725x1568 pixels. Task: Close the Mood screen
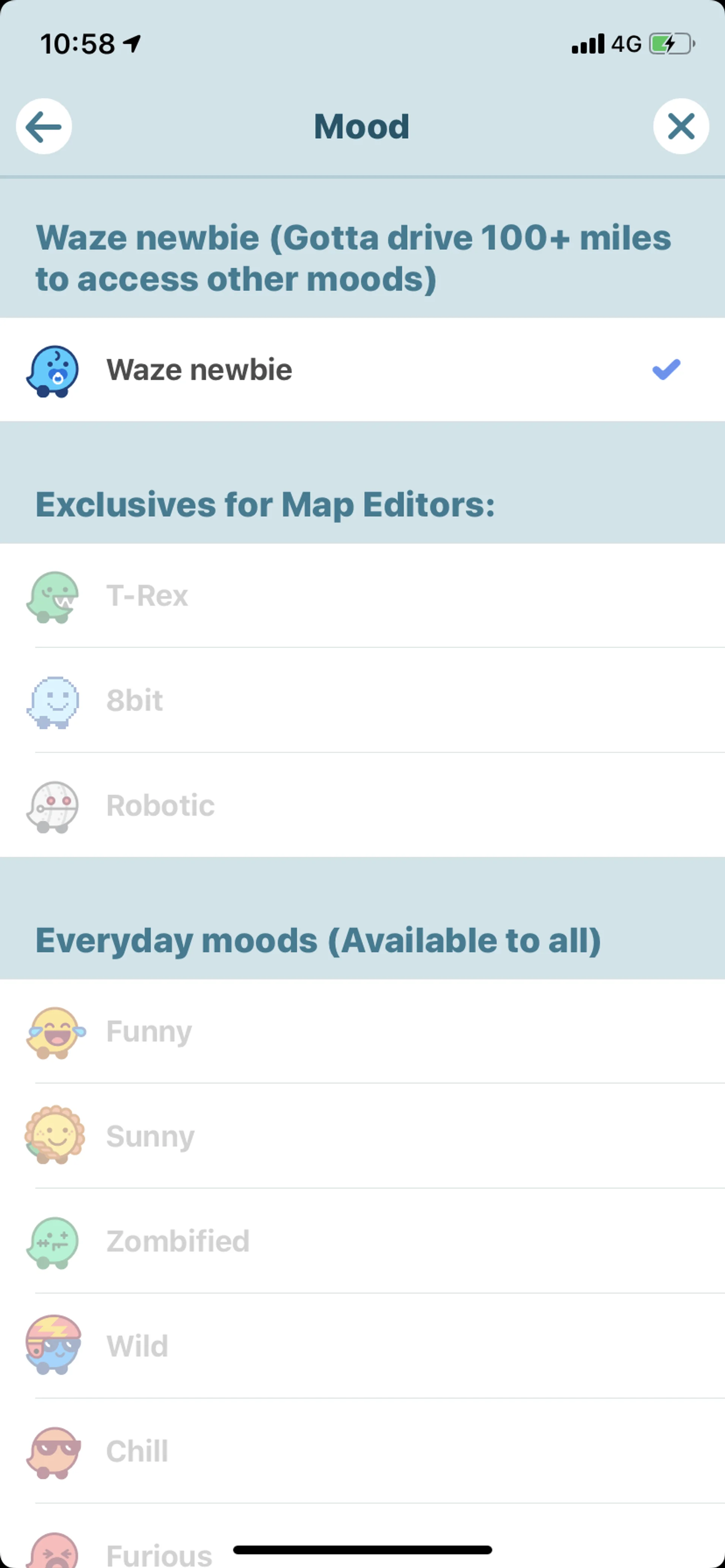coord(680,126)
